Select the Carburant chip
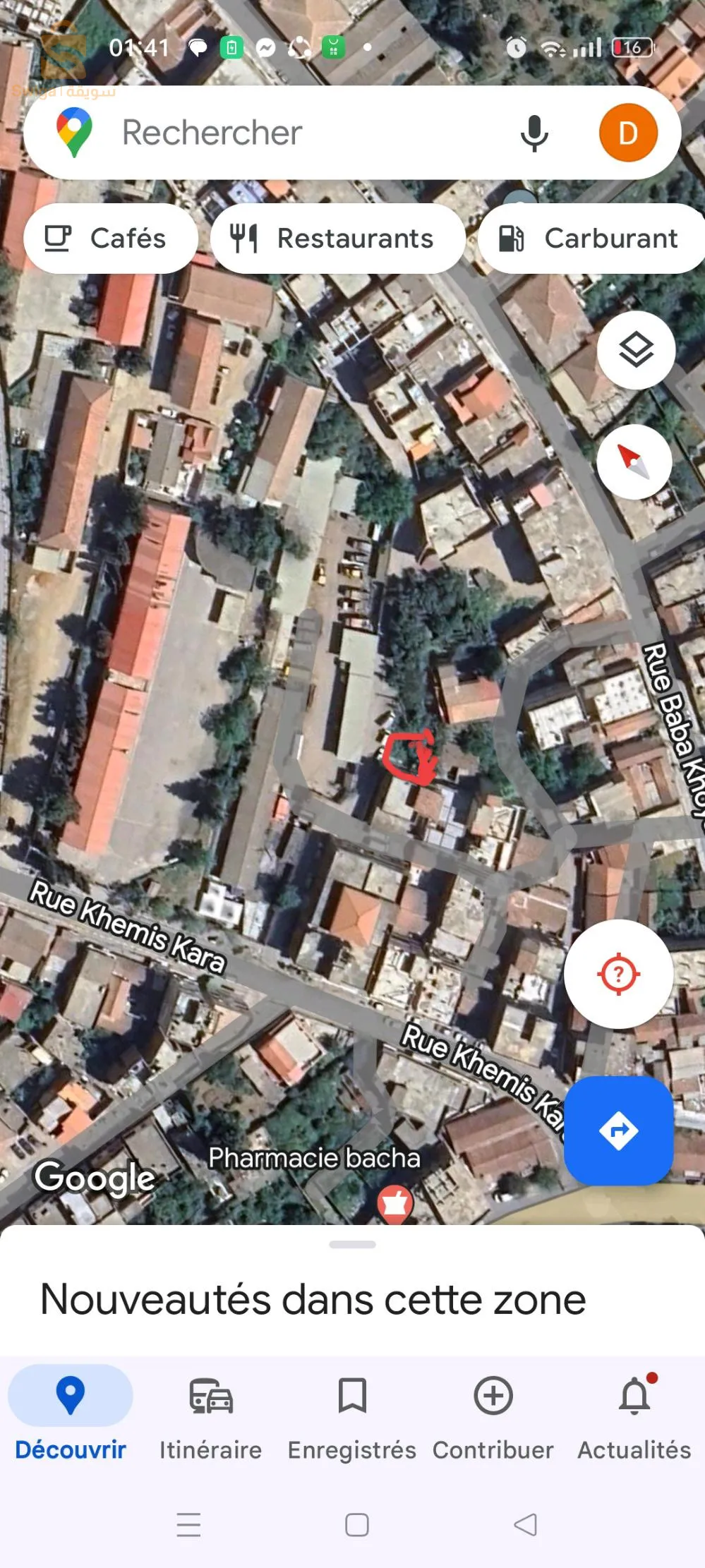Image resolution: width=705 pixels, height=1568 pixels. point(591,239)
